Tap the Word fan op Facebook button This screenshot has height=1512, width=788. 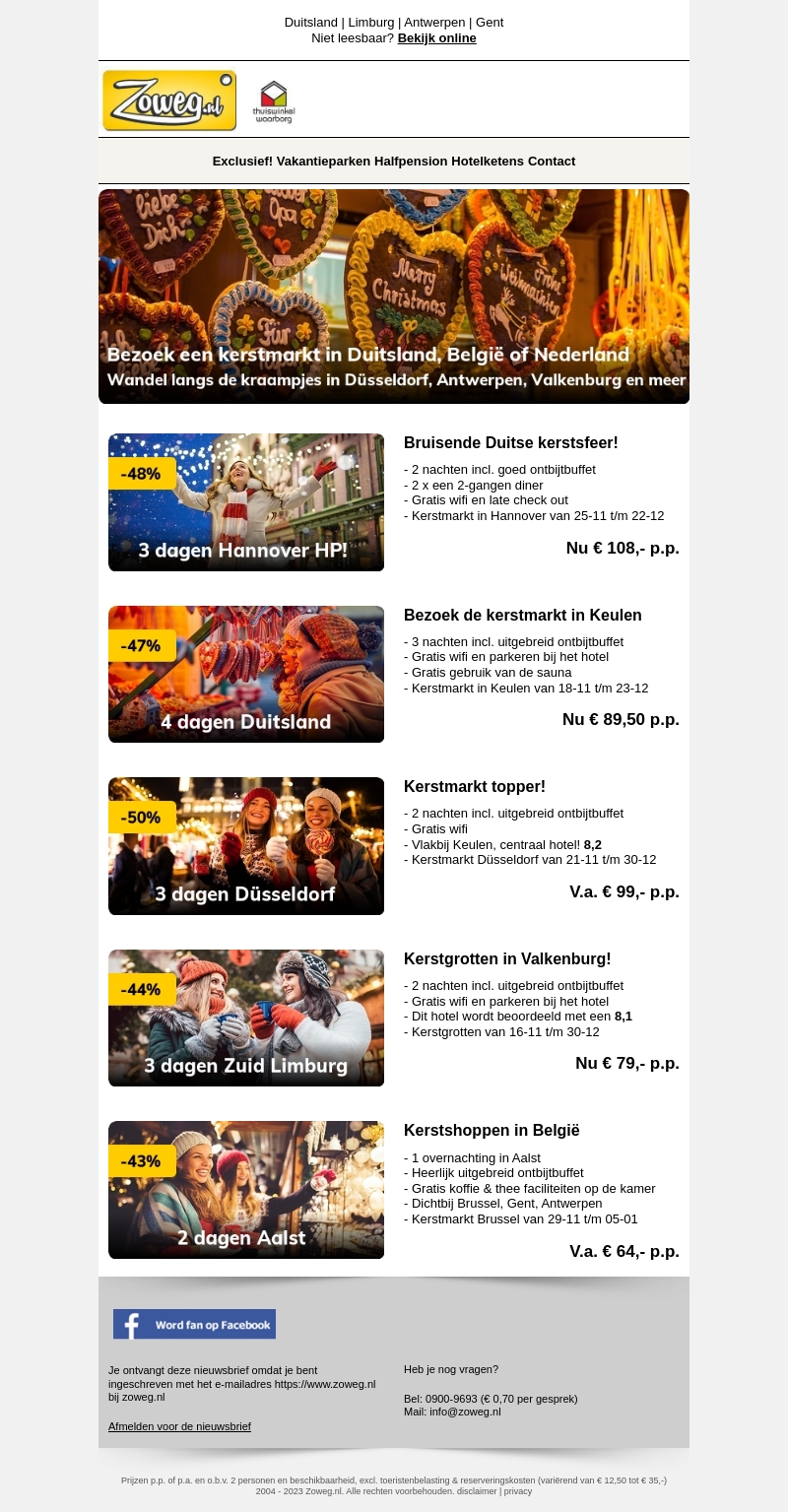194,1324
